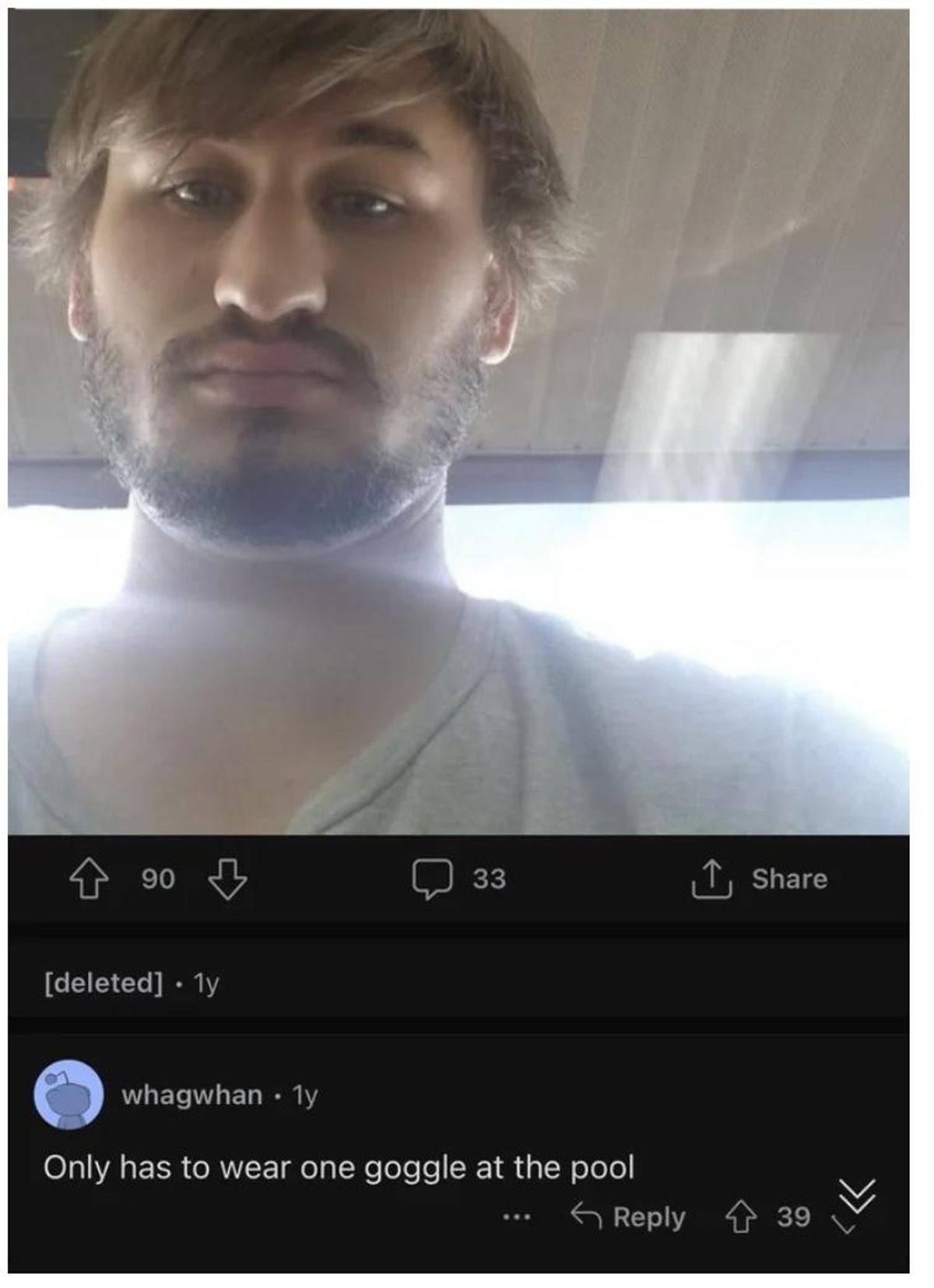Open whagwhan's profile avatar
The height and width of the screenshot is (1288, 934).
click(x=68, y=1094)
